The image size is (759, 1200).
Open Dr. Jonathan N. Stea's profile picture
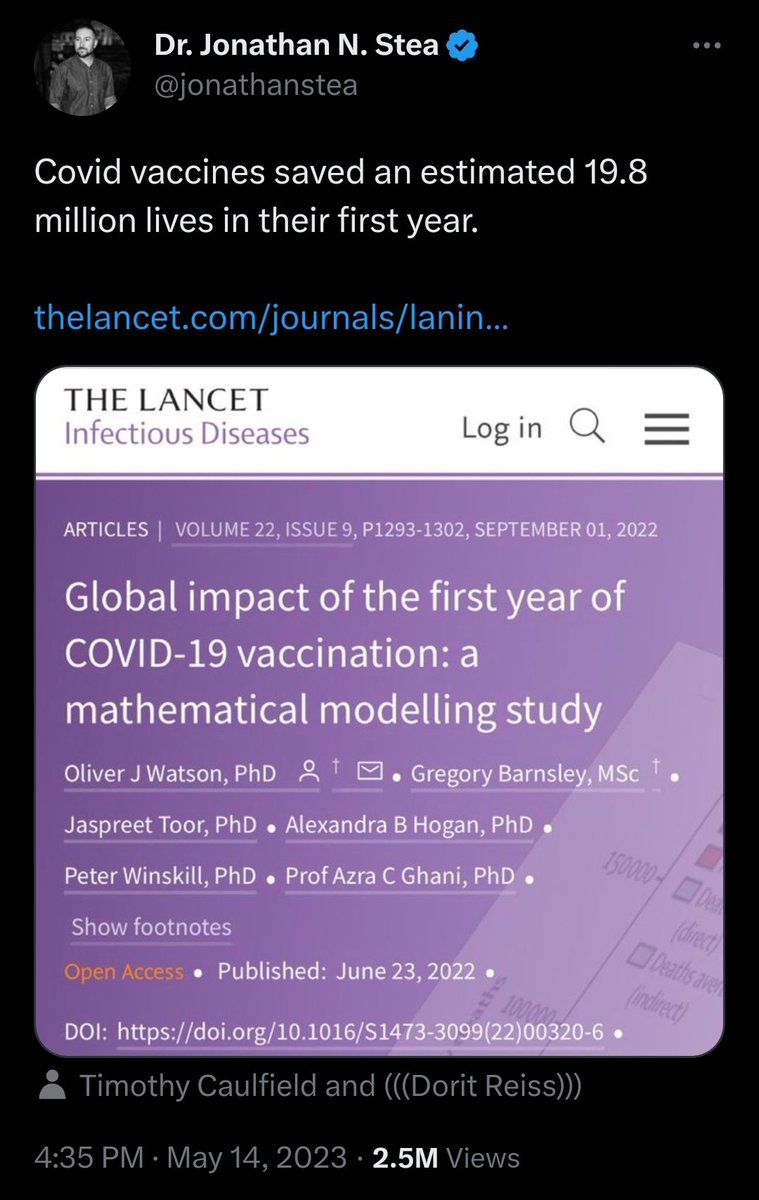[x=81, y=69]
